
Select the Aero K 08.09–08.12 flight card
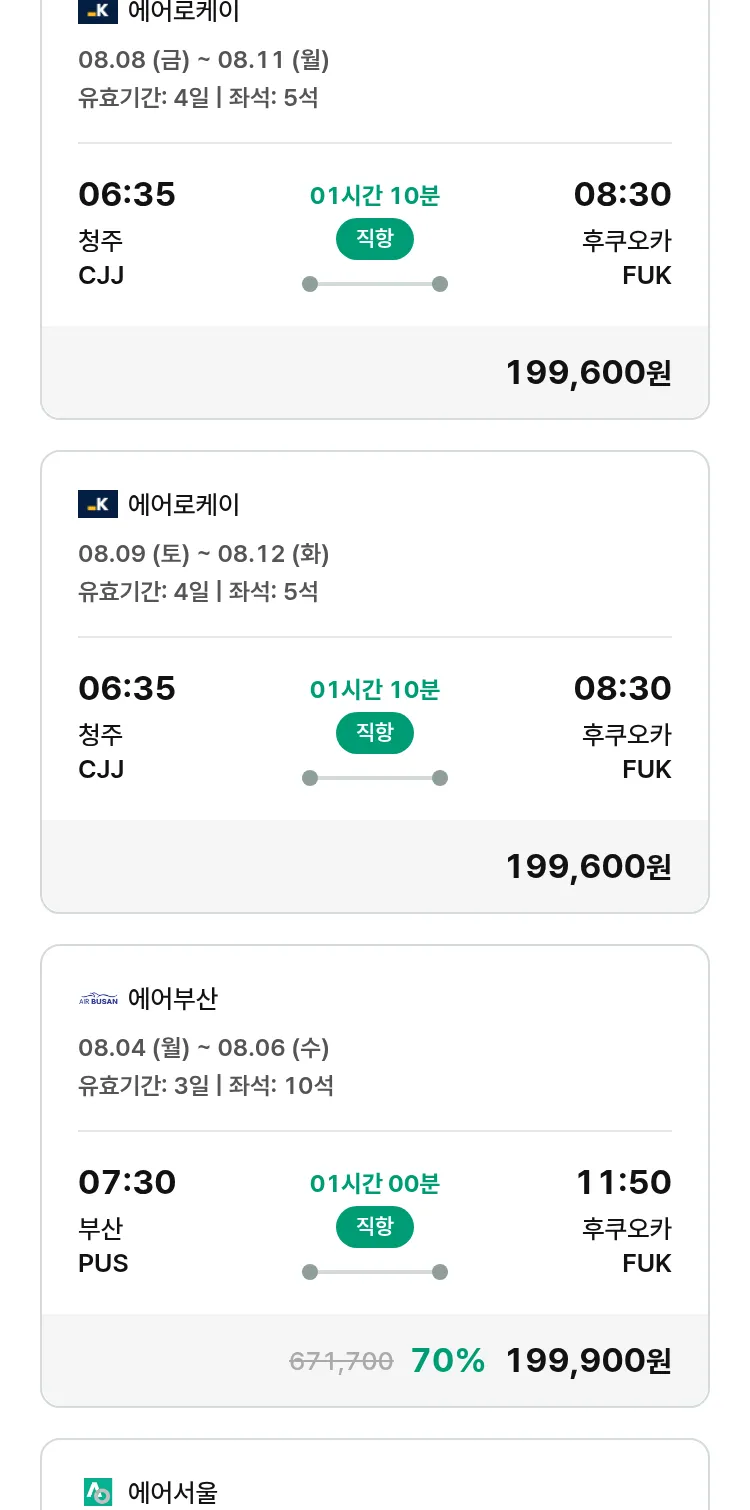click(x=375, y=682)
